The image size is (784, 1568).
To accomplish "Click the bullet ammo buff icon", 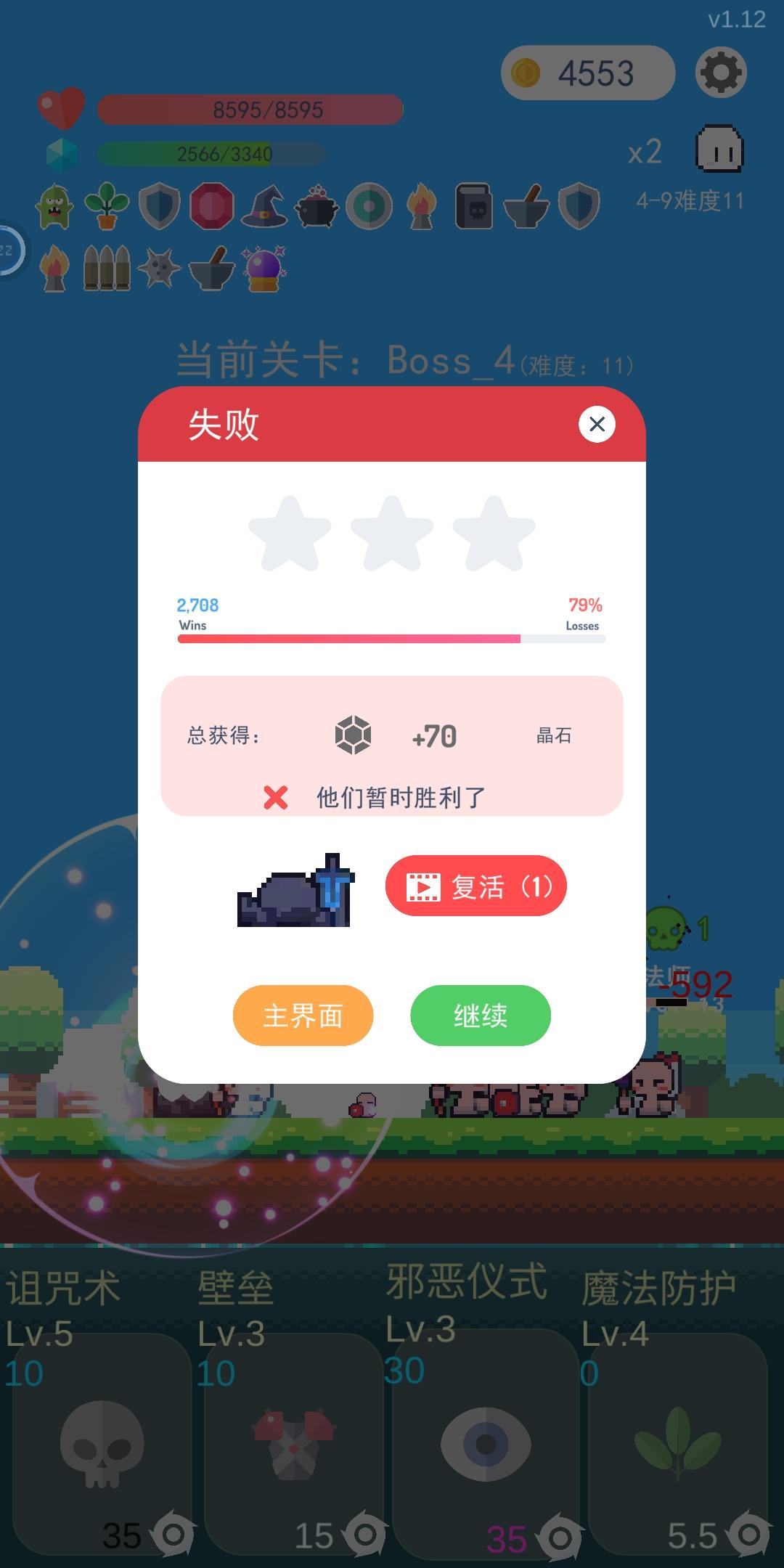I will pos(107,267).
